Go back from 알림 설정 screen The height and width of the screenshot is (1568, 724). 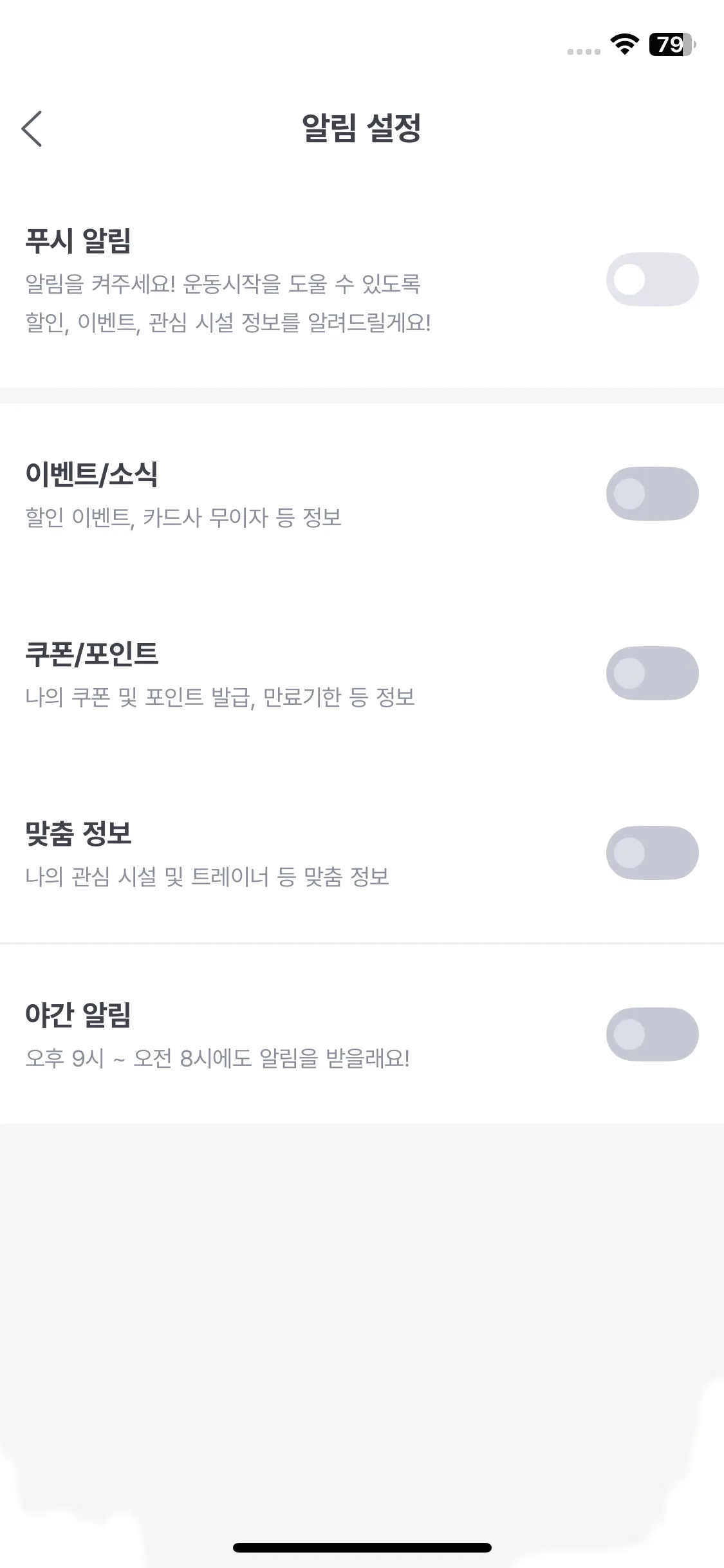[x=32, y=129]
